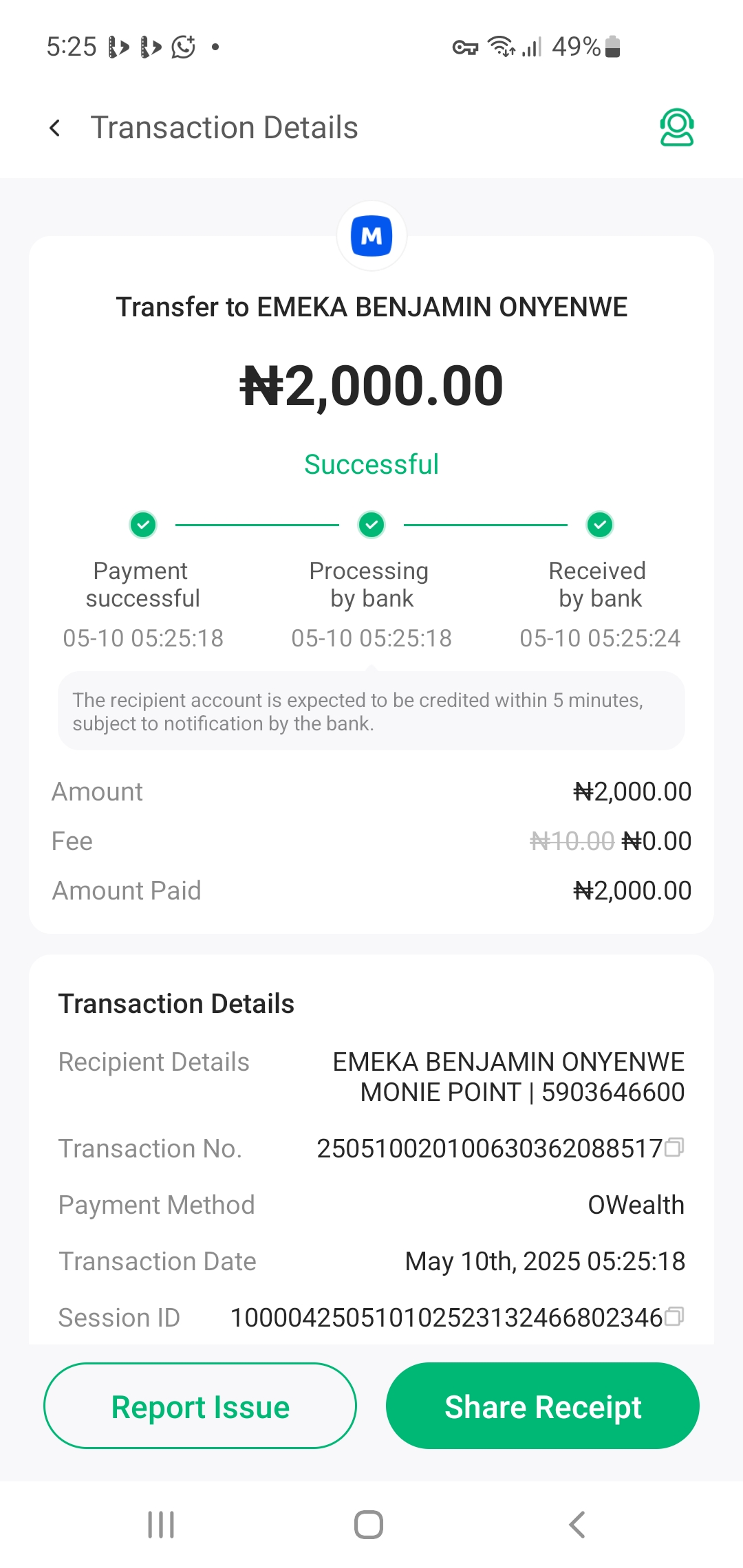Open customer support headset icon
The image size is (743, 1568).
[676, 128]
